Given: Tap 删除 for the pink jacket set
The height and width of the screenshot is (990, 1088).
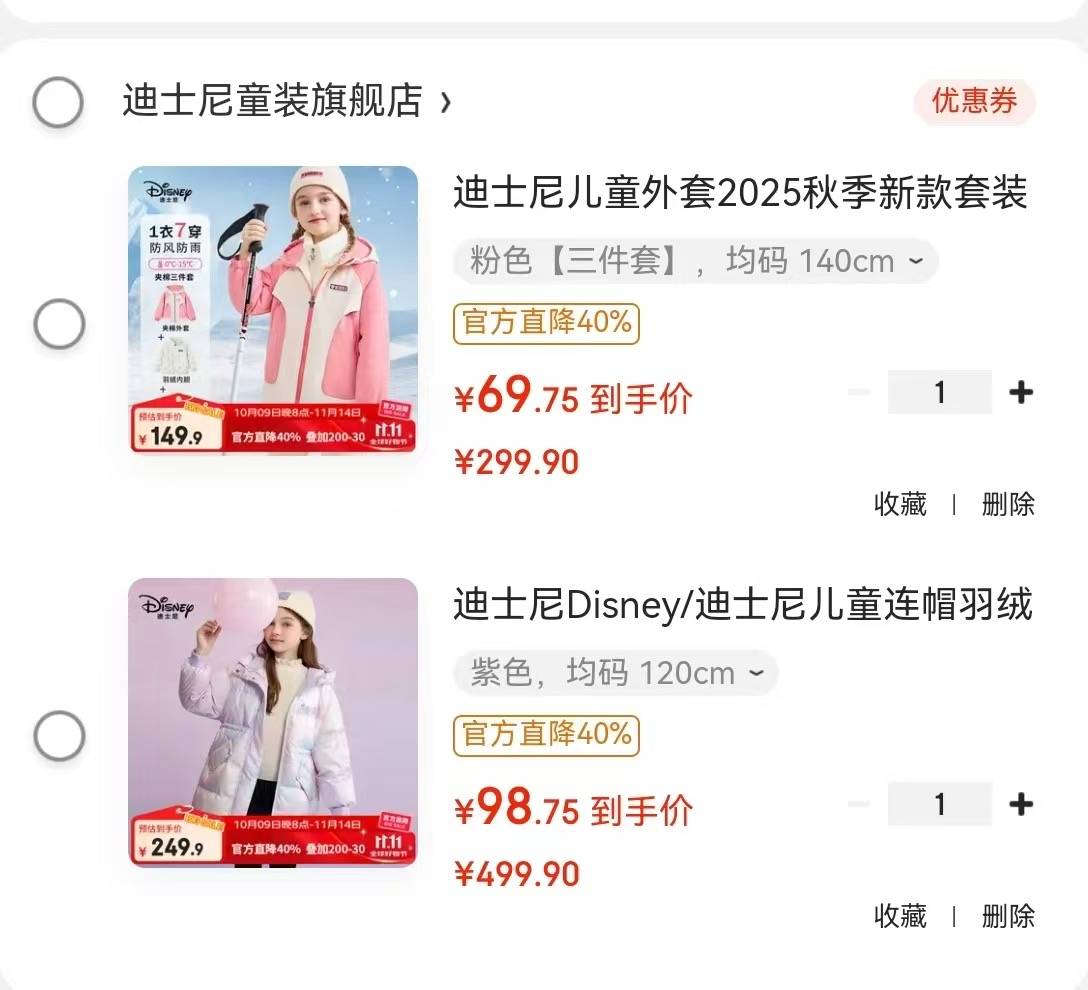Looking at the screenshot, I should coord(1007,504).
